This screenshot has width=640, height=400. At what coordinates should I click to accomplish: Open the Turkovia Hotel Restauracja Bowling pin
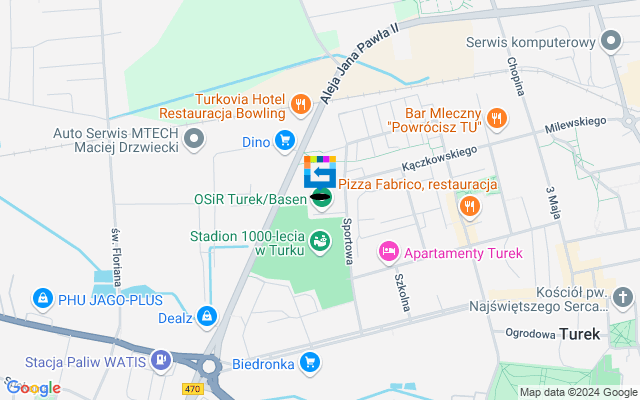click(299, 104)
